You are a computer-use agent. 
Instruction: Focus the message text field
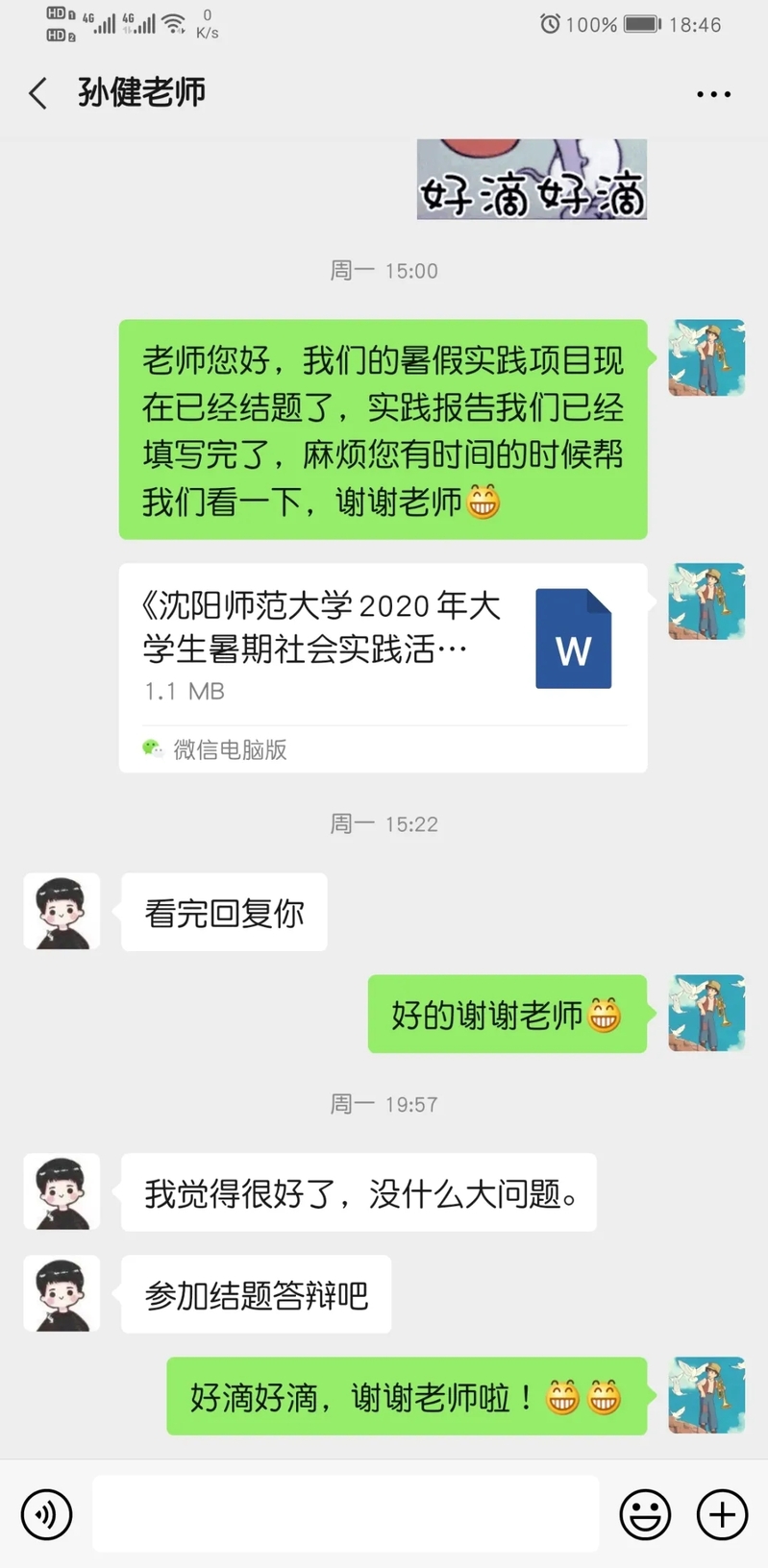[x=346, y=1514]
